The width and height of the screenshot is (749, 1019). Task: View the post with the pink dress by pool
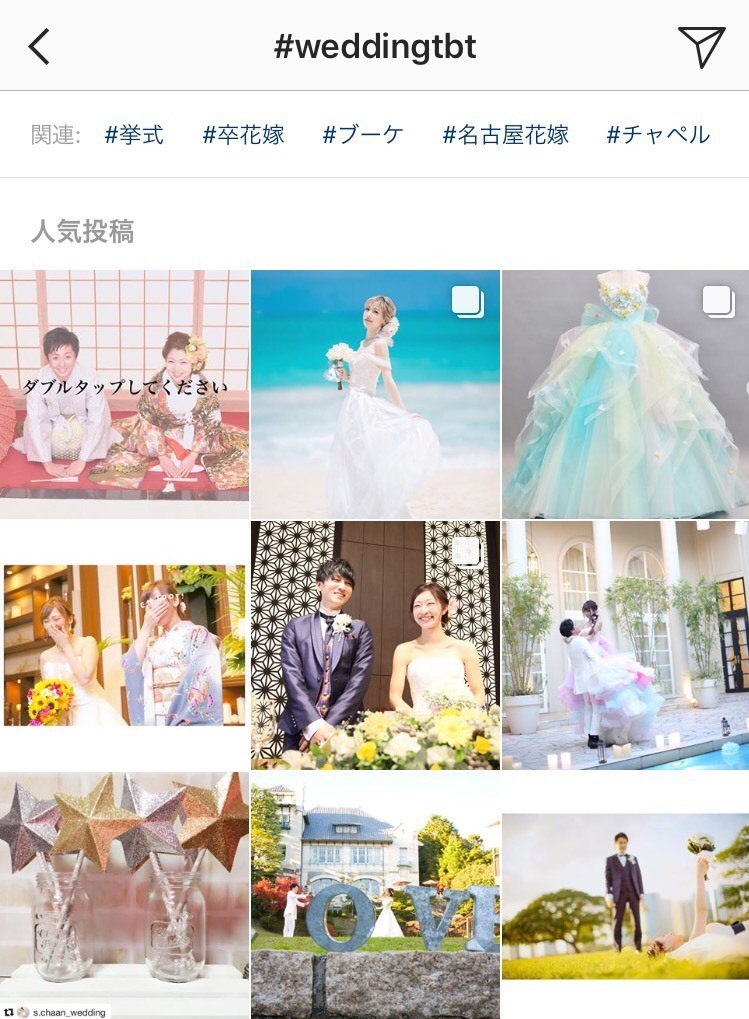tap(625, 645)
